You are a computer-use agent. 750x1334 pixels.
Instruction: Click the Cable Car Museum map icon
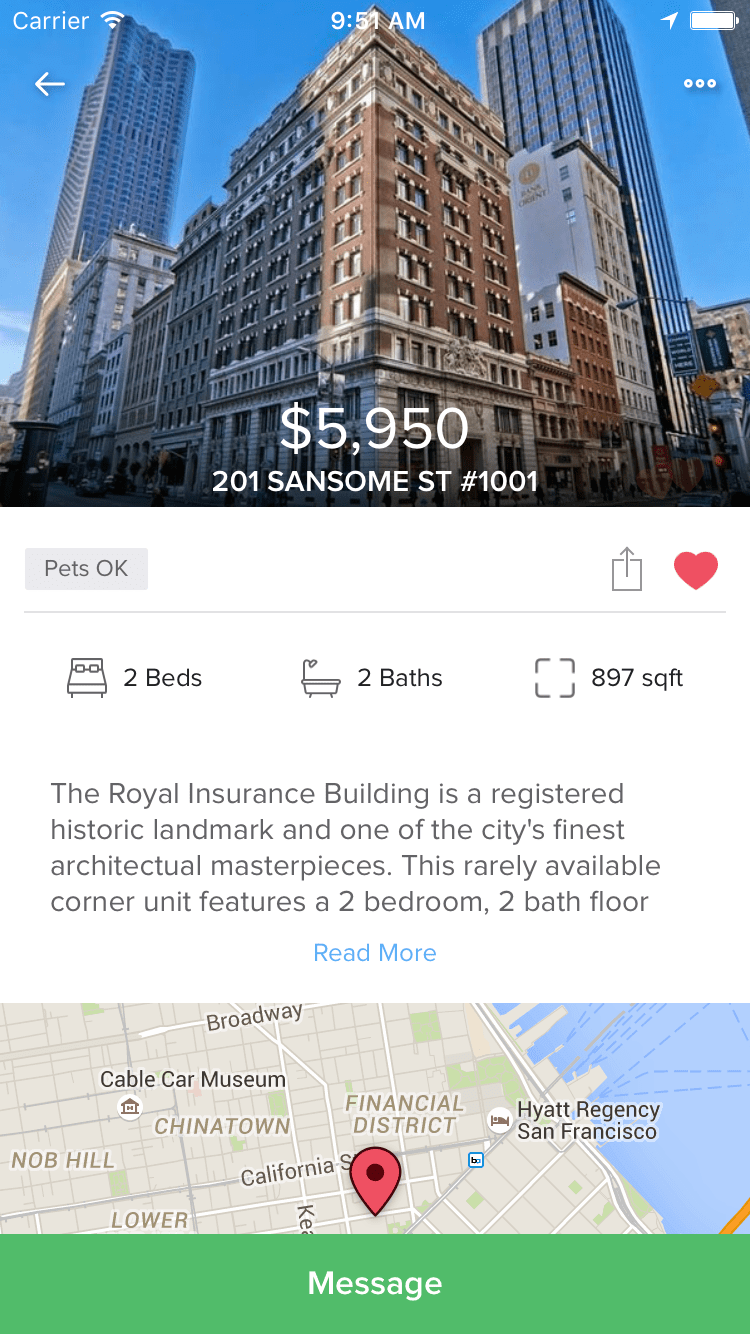click(x=129, y=1108)
